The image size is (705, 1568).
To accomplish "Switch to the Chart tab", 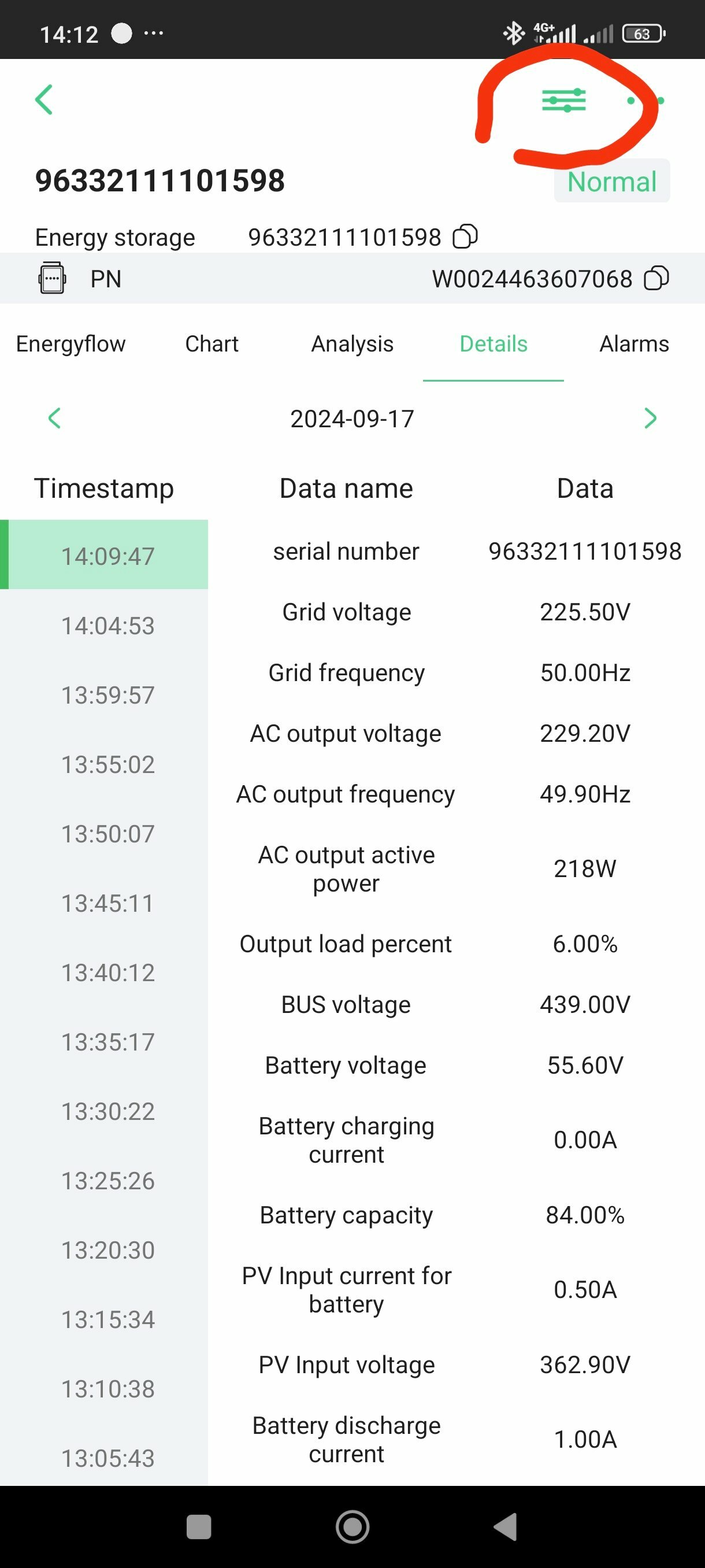I will (x=211, y=344).
